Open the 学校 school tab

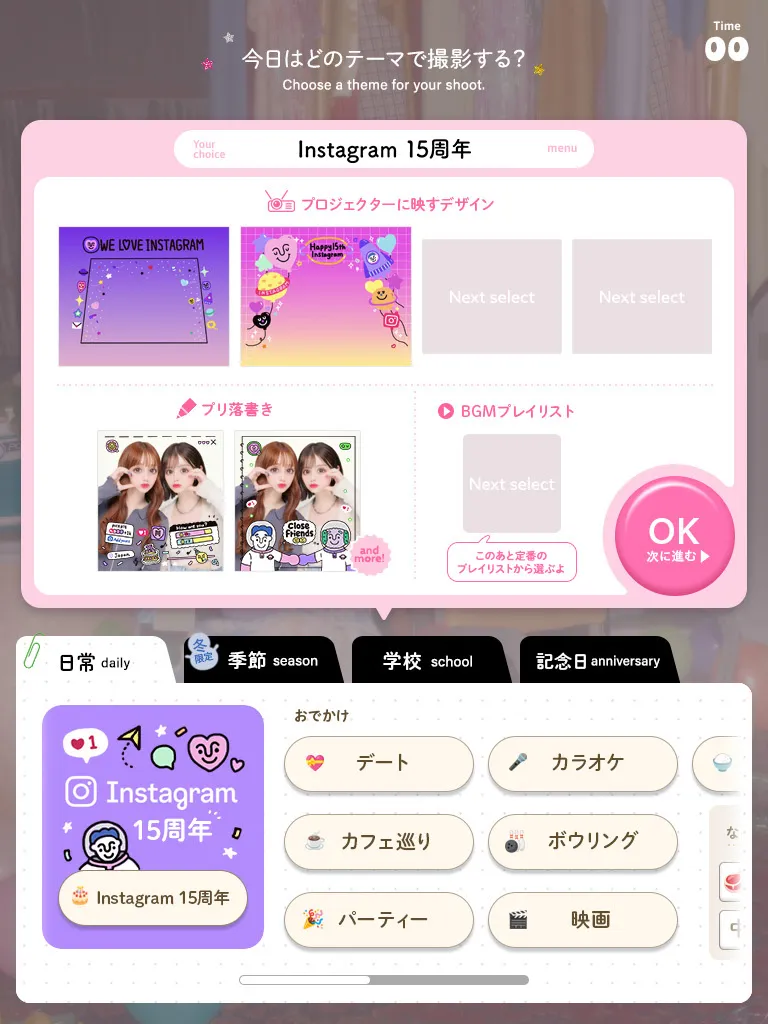(x=428, y=661)
